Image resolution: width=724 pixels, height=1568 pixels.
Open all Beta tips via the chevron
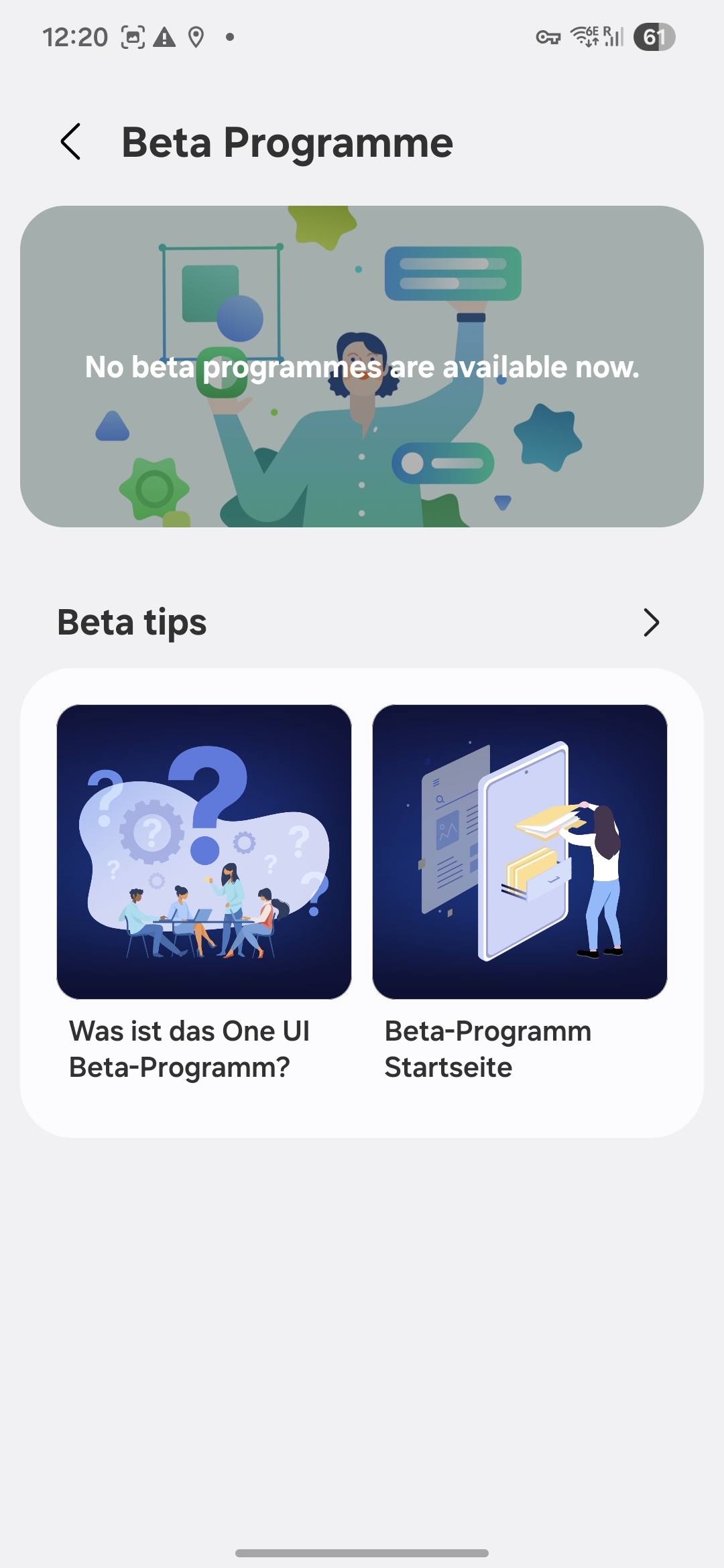(x=651, y=623)
